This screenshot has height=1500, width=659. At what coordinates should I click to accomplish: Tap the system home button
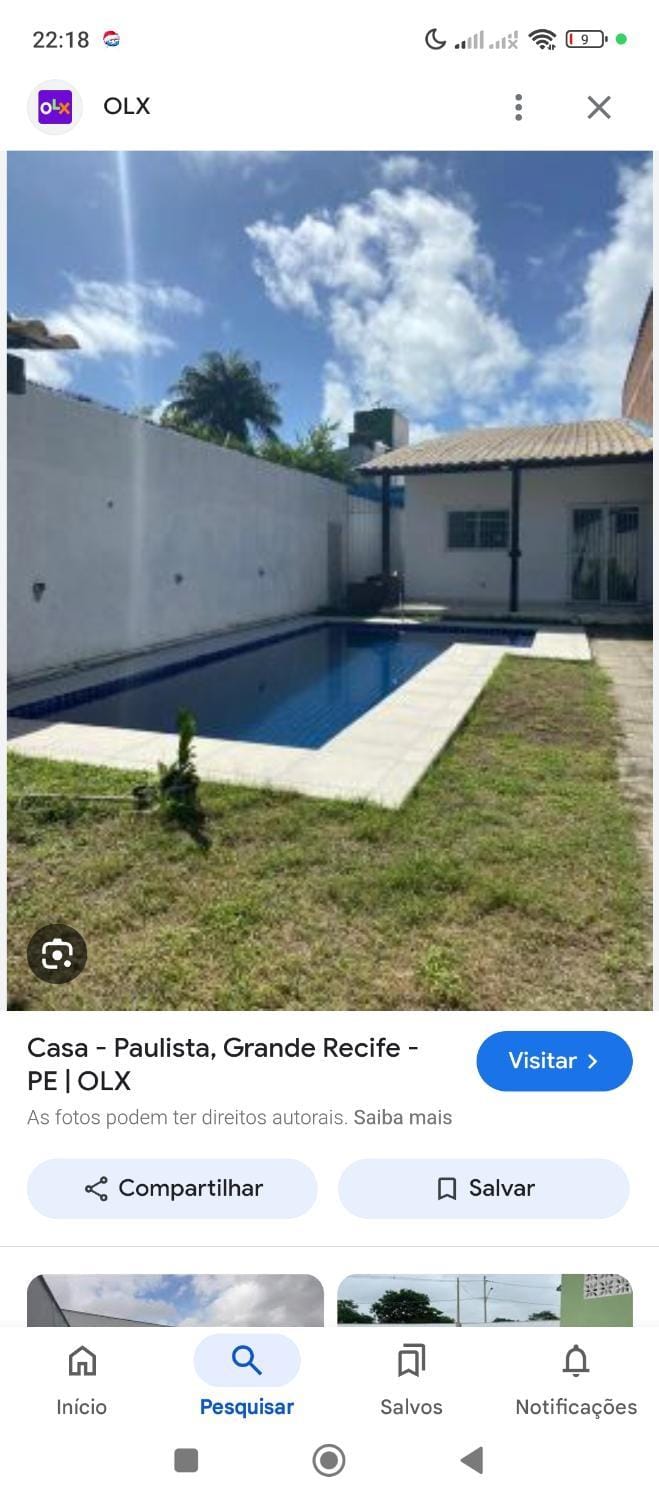pyautogui.click(x=329, y=1460)
